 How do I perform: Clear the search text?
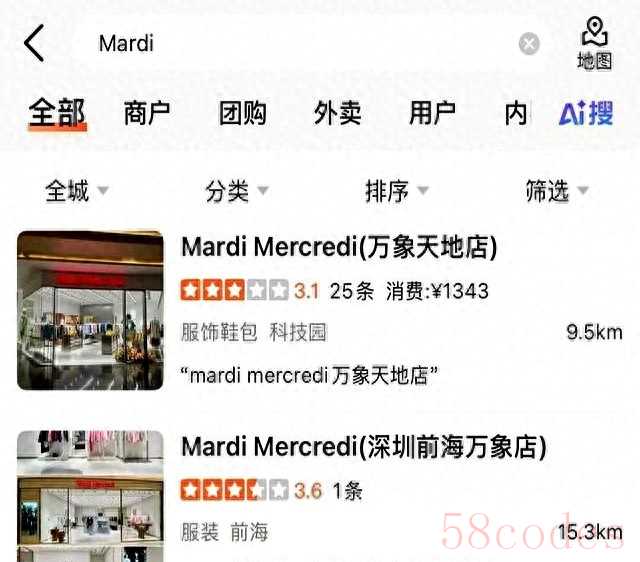529,44
